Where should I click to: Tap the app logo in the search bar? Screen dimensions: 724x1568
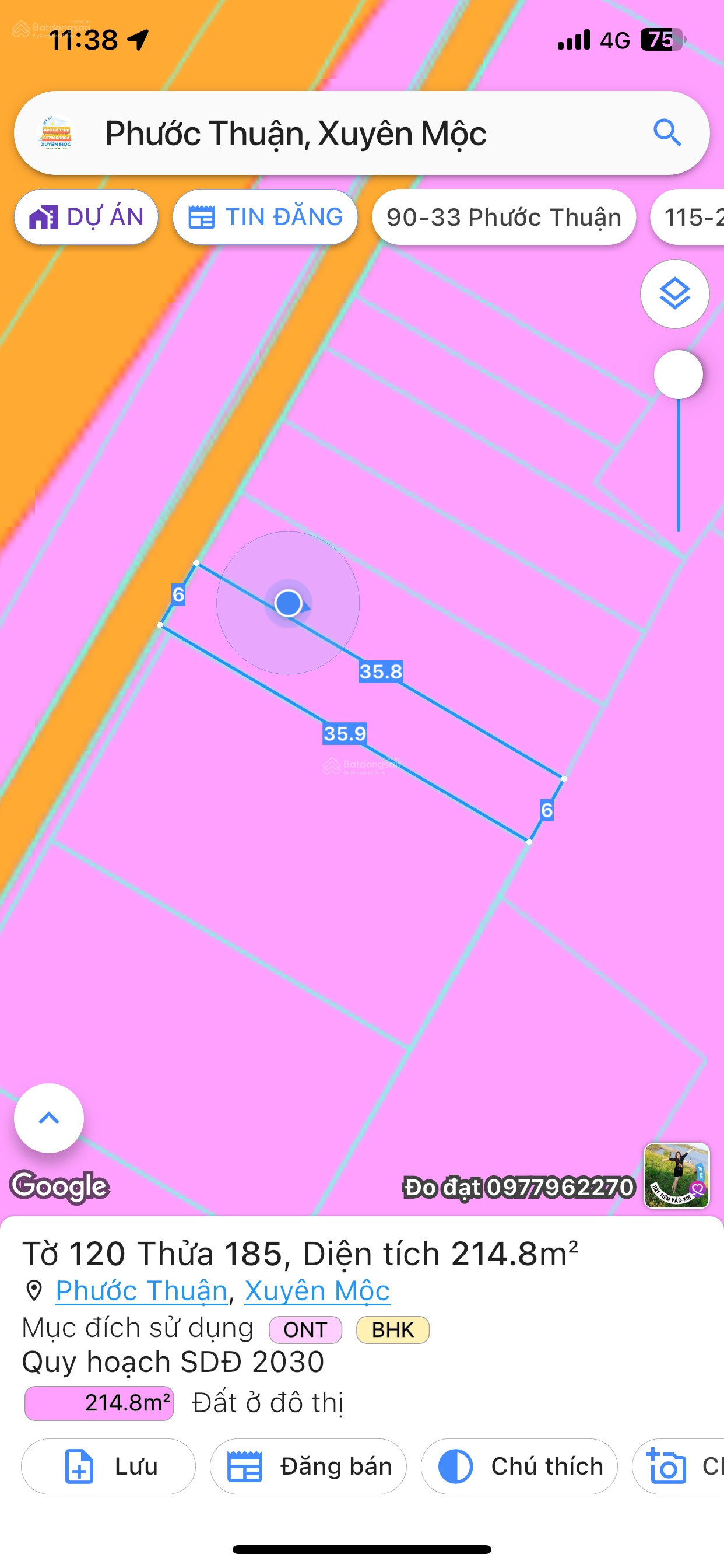point(56,132)
